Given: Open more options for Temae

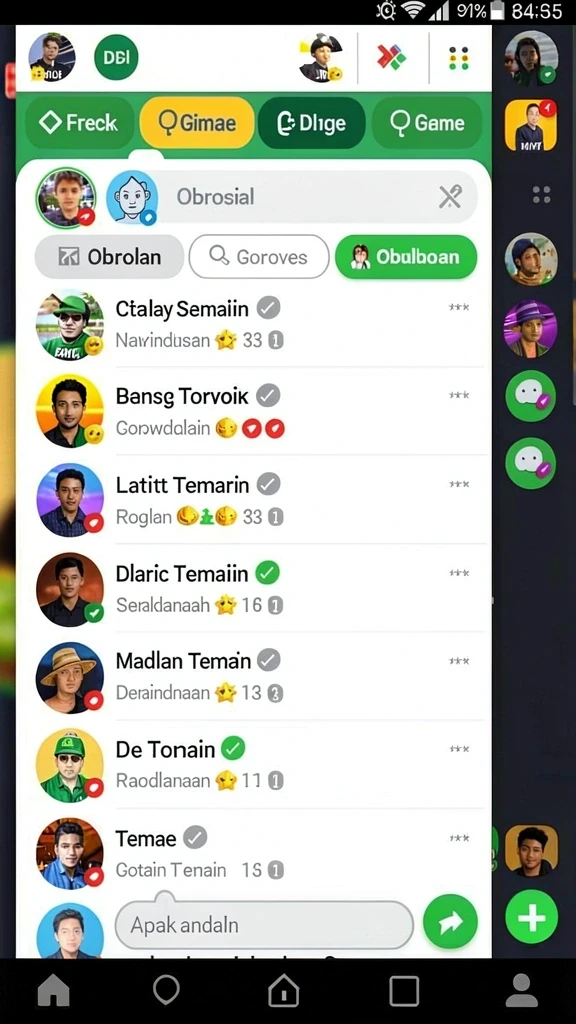Looking at the screenshot, I should (459, 838).
